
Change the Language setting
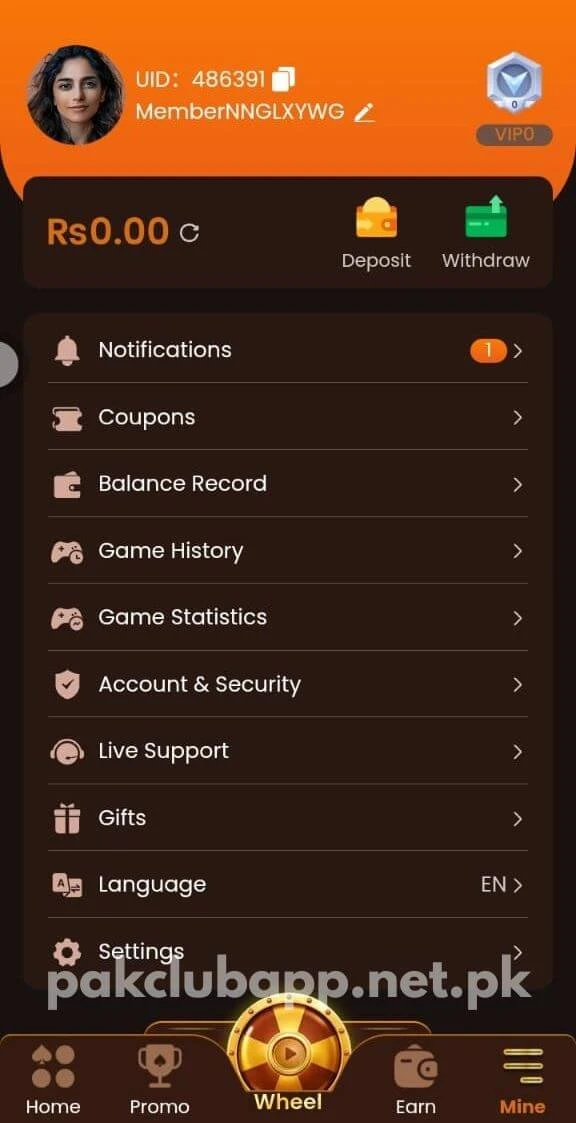click(288, 885)
